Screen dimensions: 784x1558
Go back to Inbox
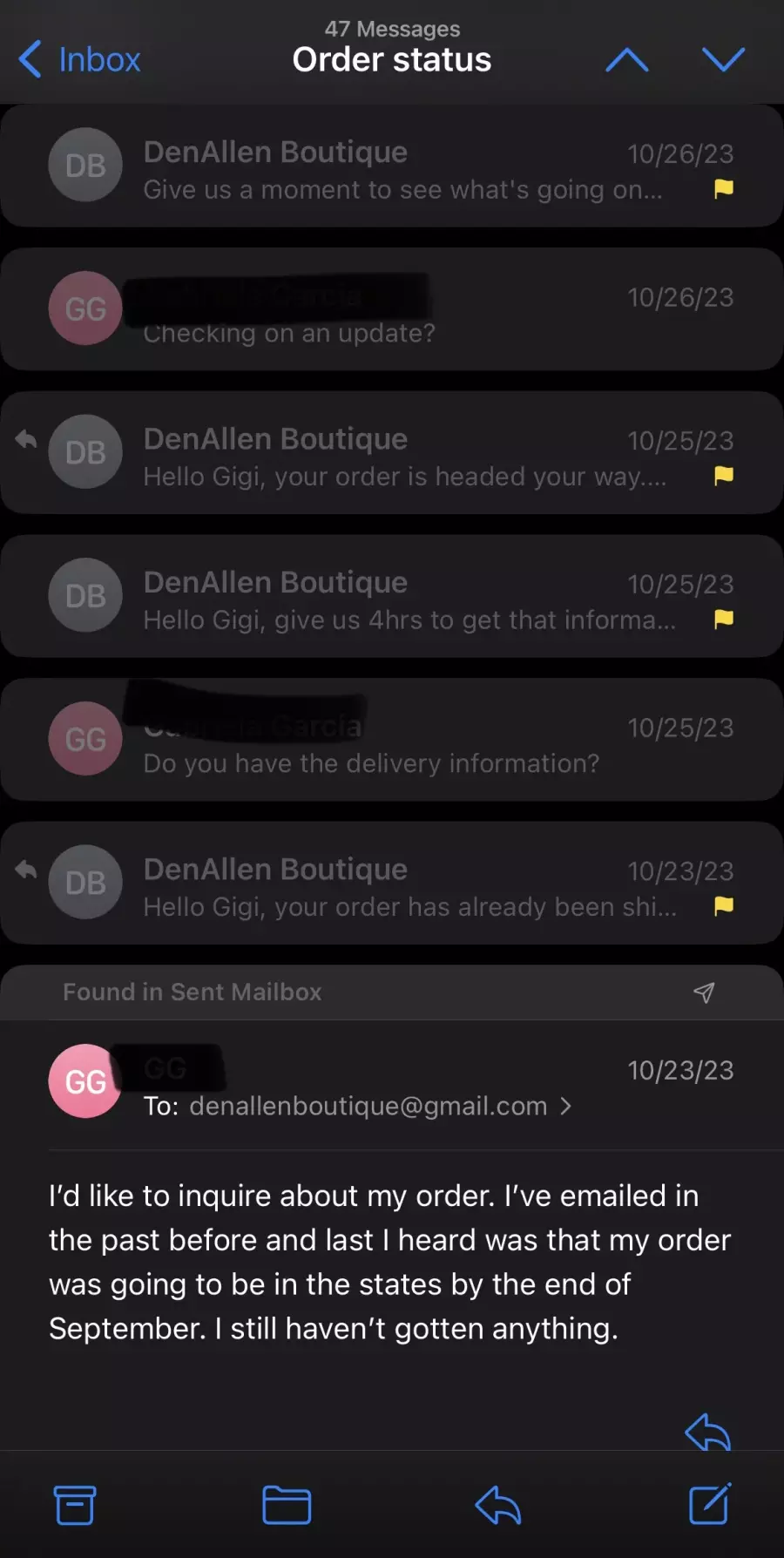pyautogui.click(x=79, y=59)
